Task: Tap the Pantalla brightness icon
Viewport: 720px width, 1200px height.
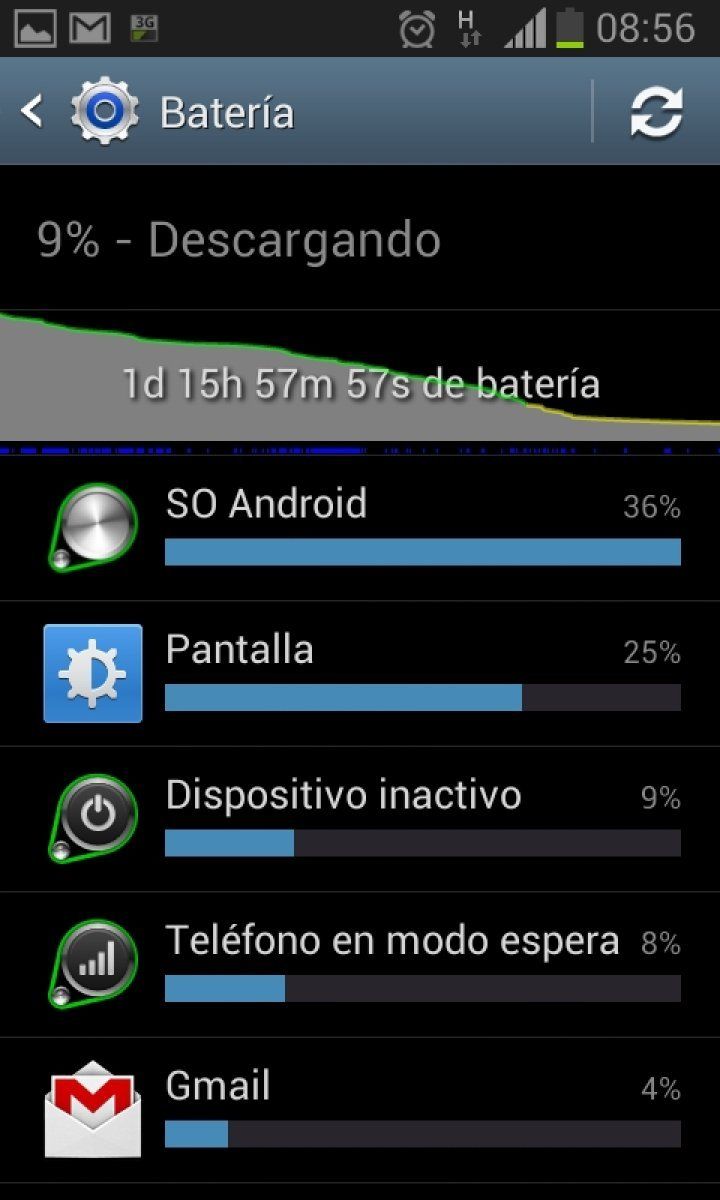Action: pos(93,673)
